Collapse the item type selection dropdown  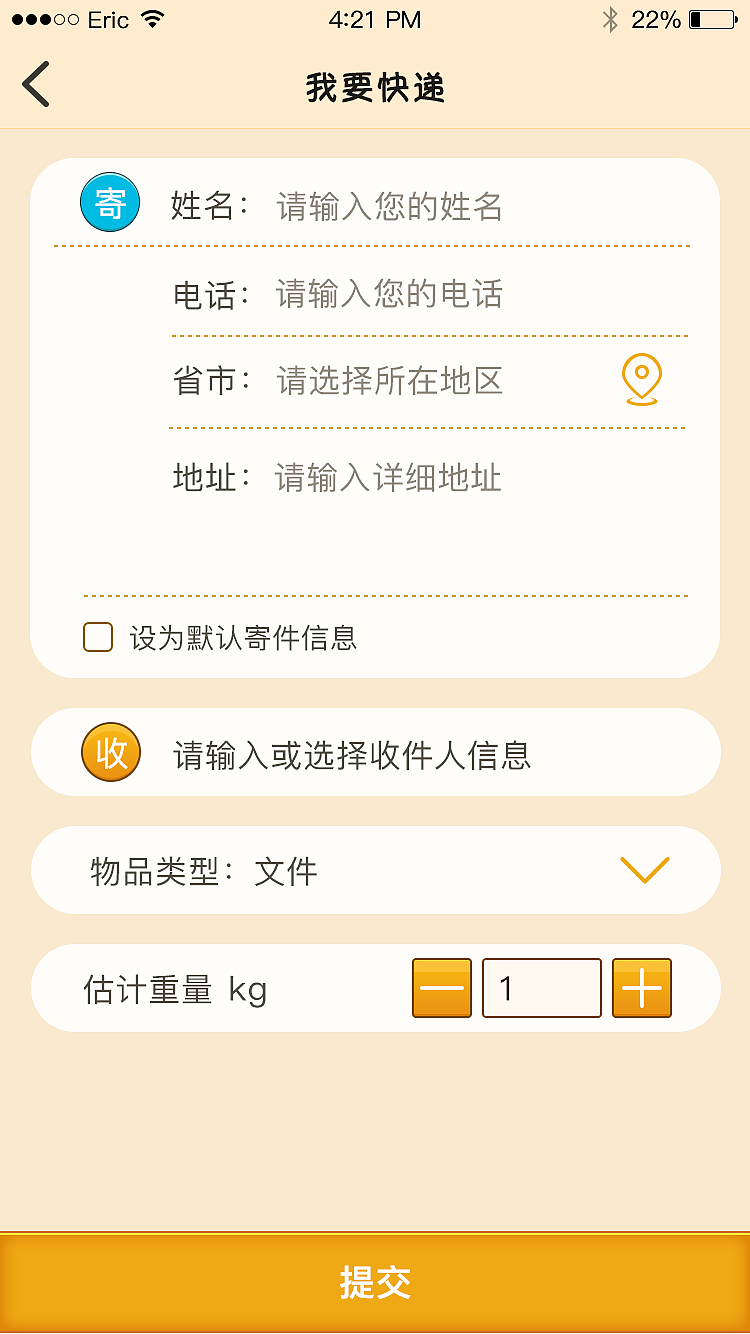click(x=643, y=870)
